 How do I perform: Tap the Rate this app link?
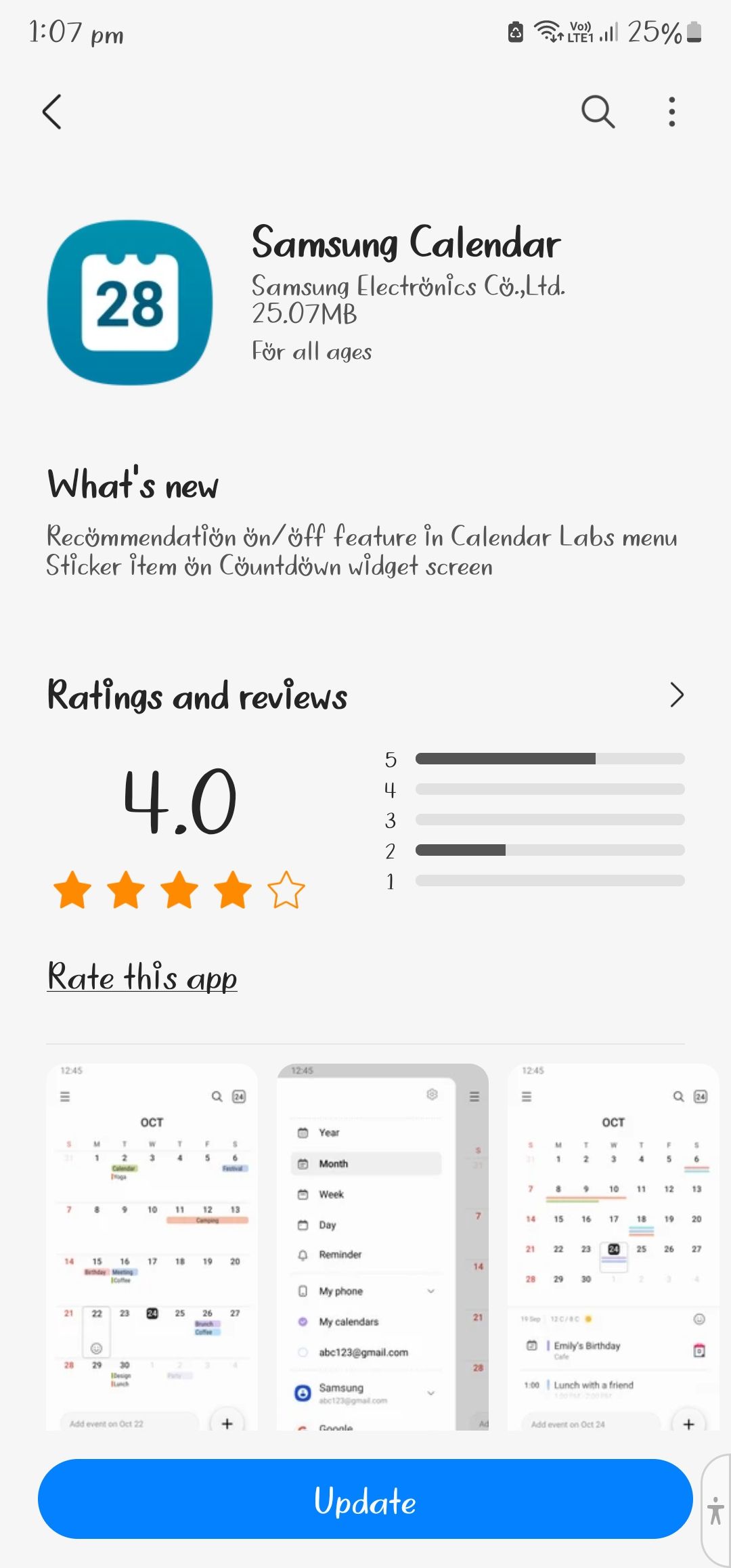(x=142, y=977)
